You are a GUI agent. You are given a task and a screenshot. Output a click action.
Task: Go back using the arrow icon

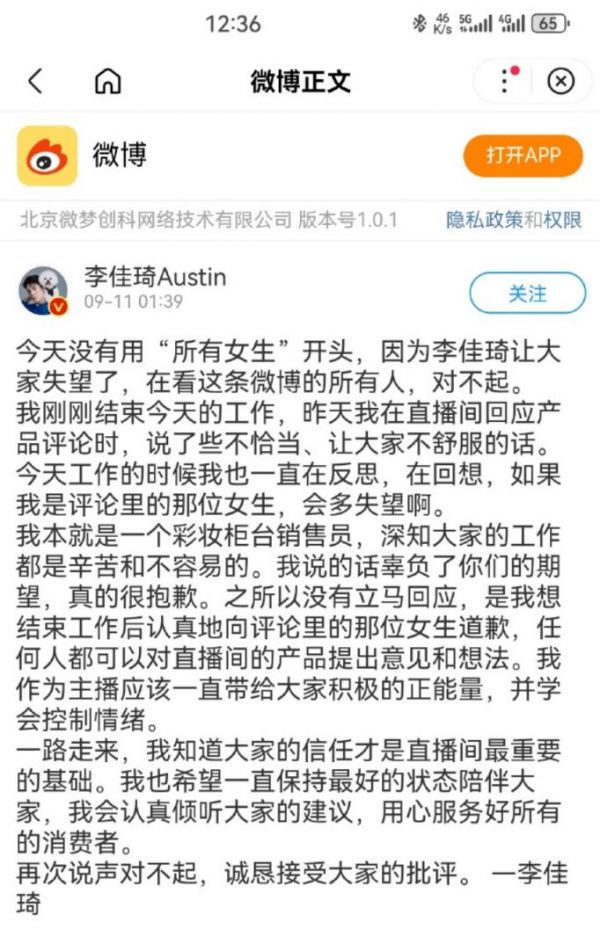(35, 81)
